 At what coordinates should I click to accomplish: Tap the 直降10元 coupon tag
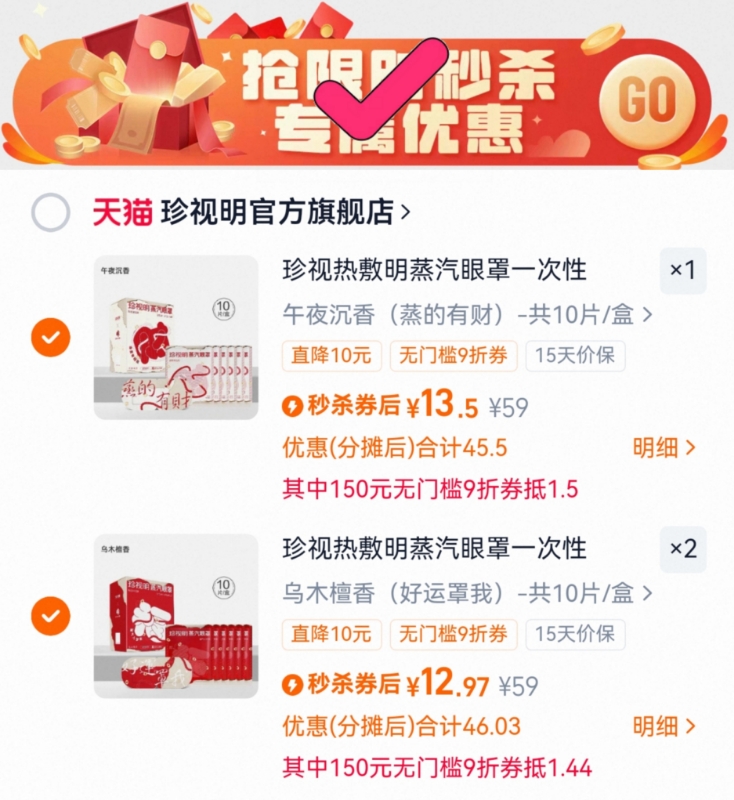click(x=331, y=357)
